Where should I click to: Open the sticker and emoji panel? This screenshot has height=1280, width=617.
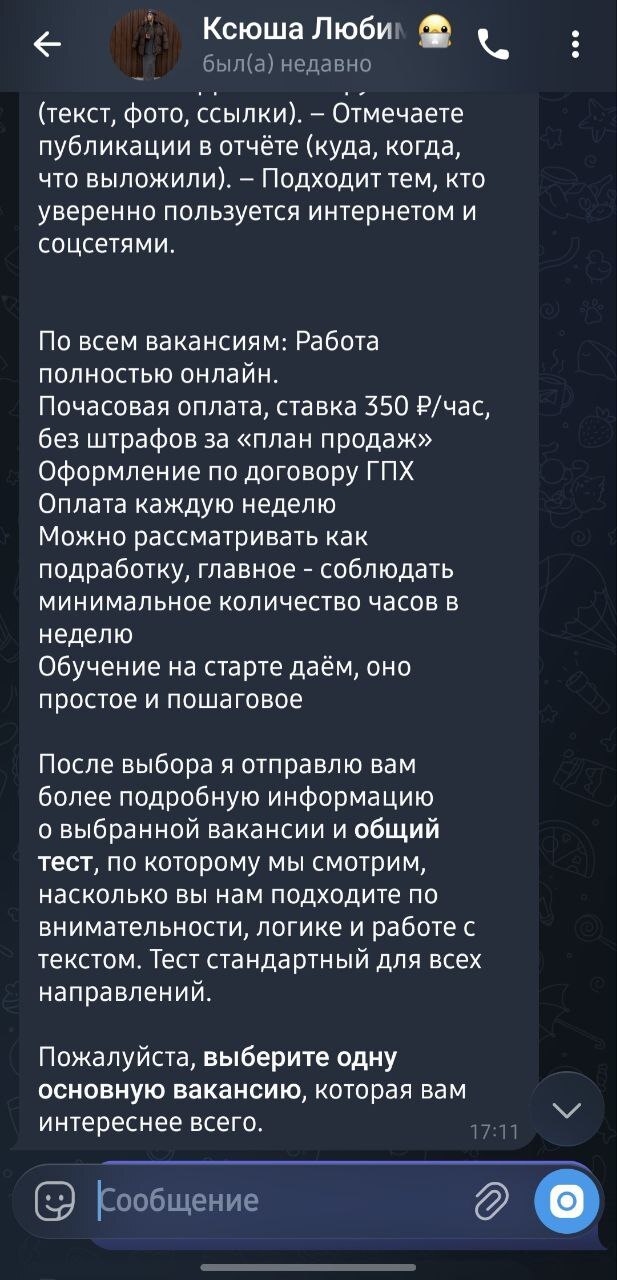[x=55, y=1200]
